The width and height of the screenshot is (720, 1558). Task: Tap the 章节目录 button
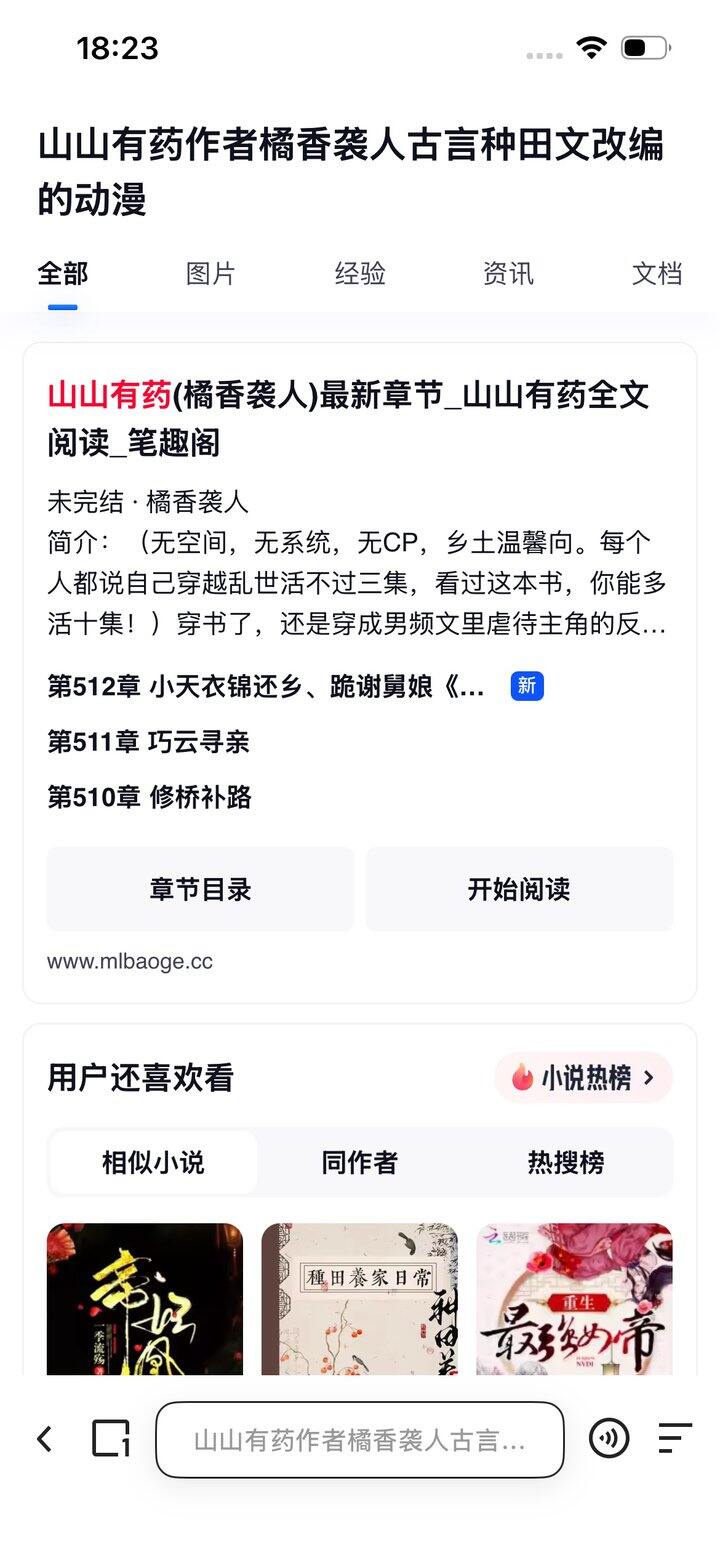click(x=200, y=889)
